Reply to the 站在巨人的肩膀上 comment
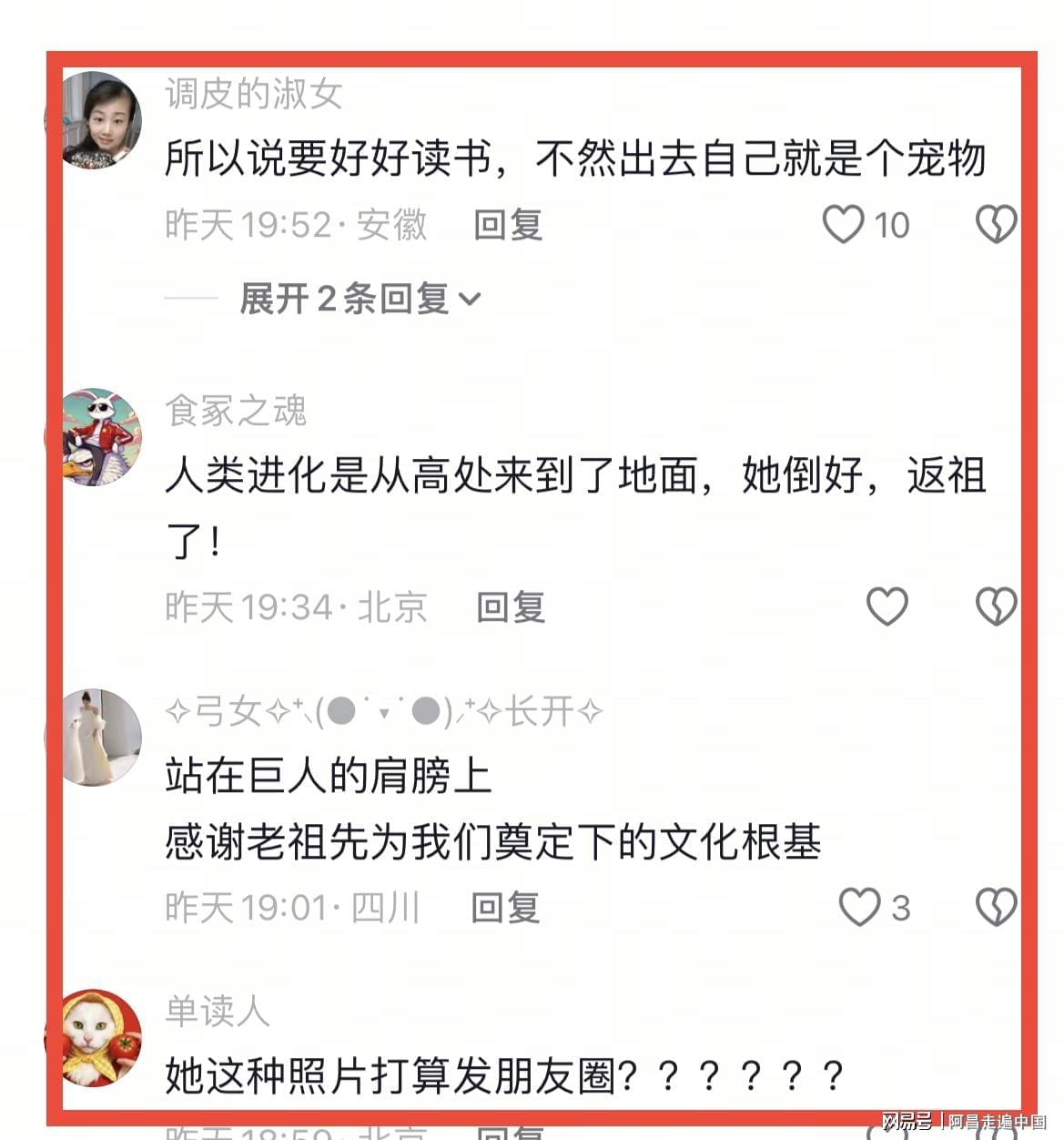This screenshot has width=1064, height=1140. click(x=505, y=908)
